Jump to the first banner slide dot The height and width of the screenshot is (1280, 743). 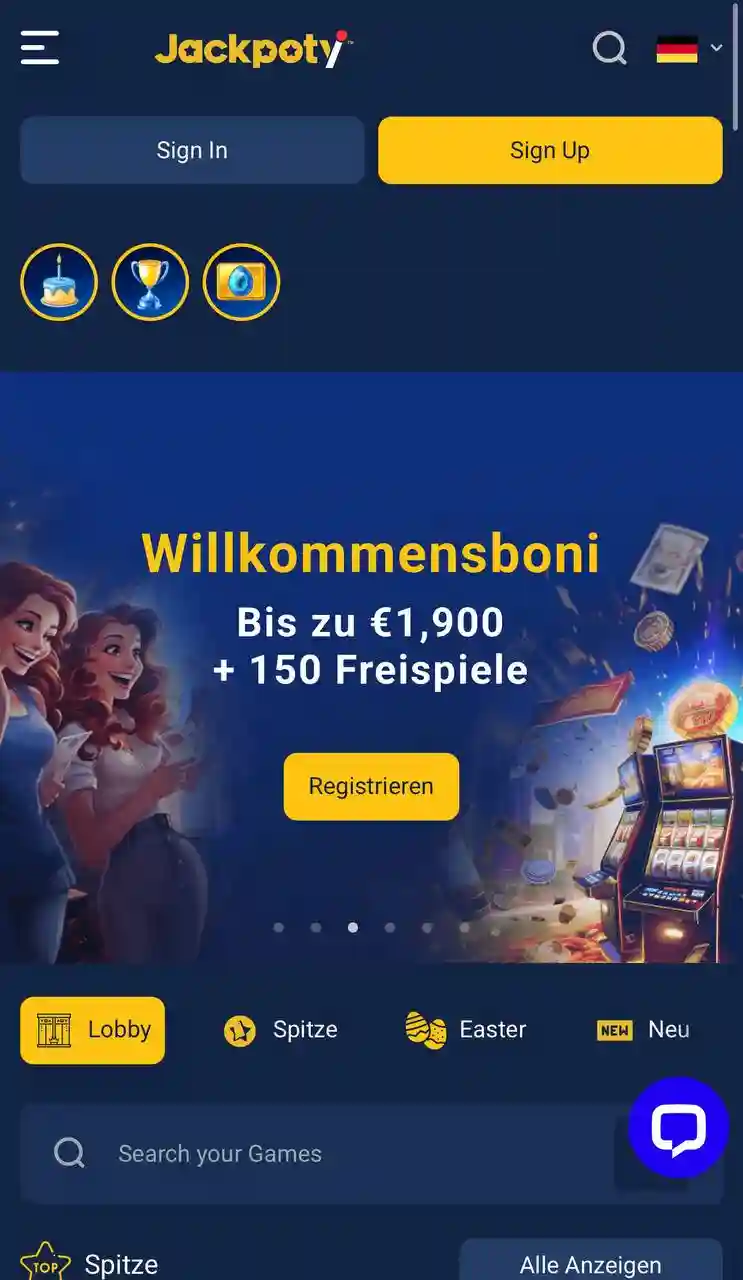click(x=278, y=928)
